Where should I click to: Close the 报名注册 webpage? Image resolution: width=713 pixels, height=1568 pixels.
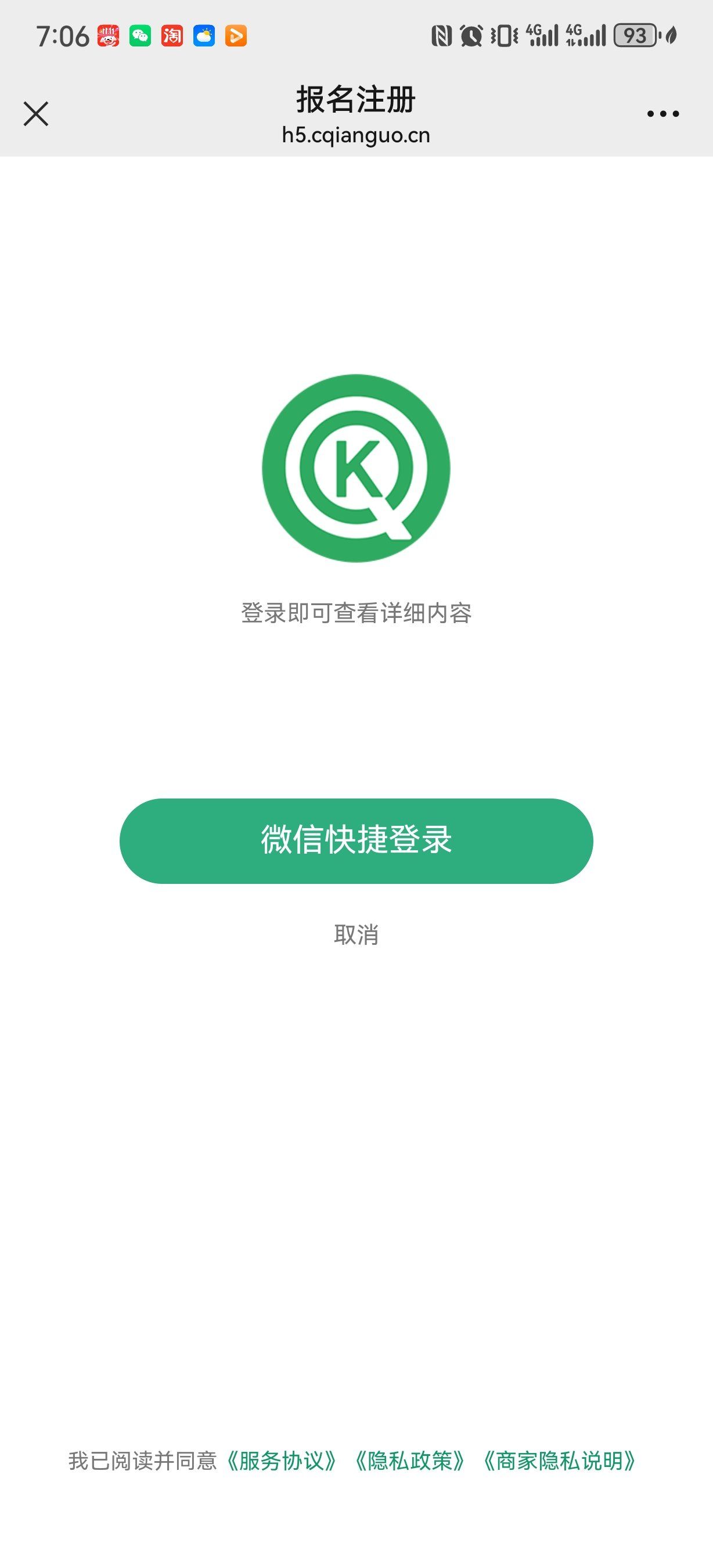[x=36, y=114]
